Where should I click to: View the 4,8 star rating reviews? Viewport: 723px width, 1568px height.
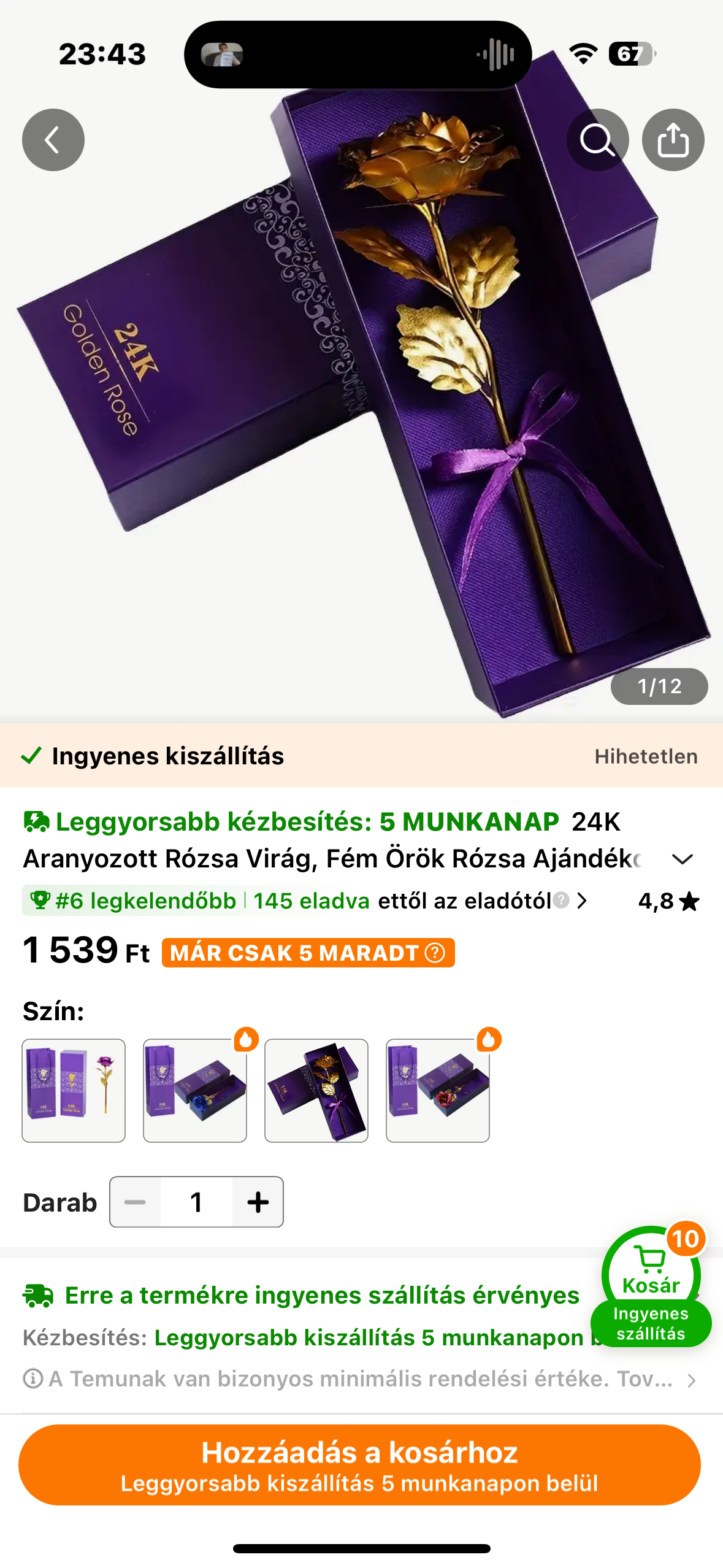click(x=668, y=901)
